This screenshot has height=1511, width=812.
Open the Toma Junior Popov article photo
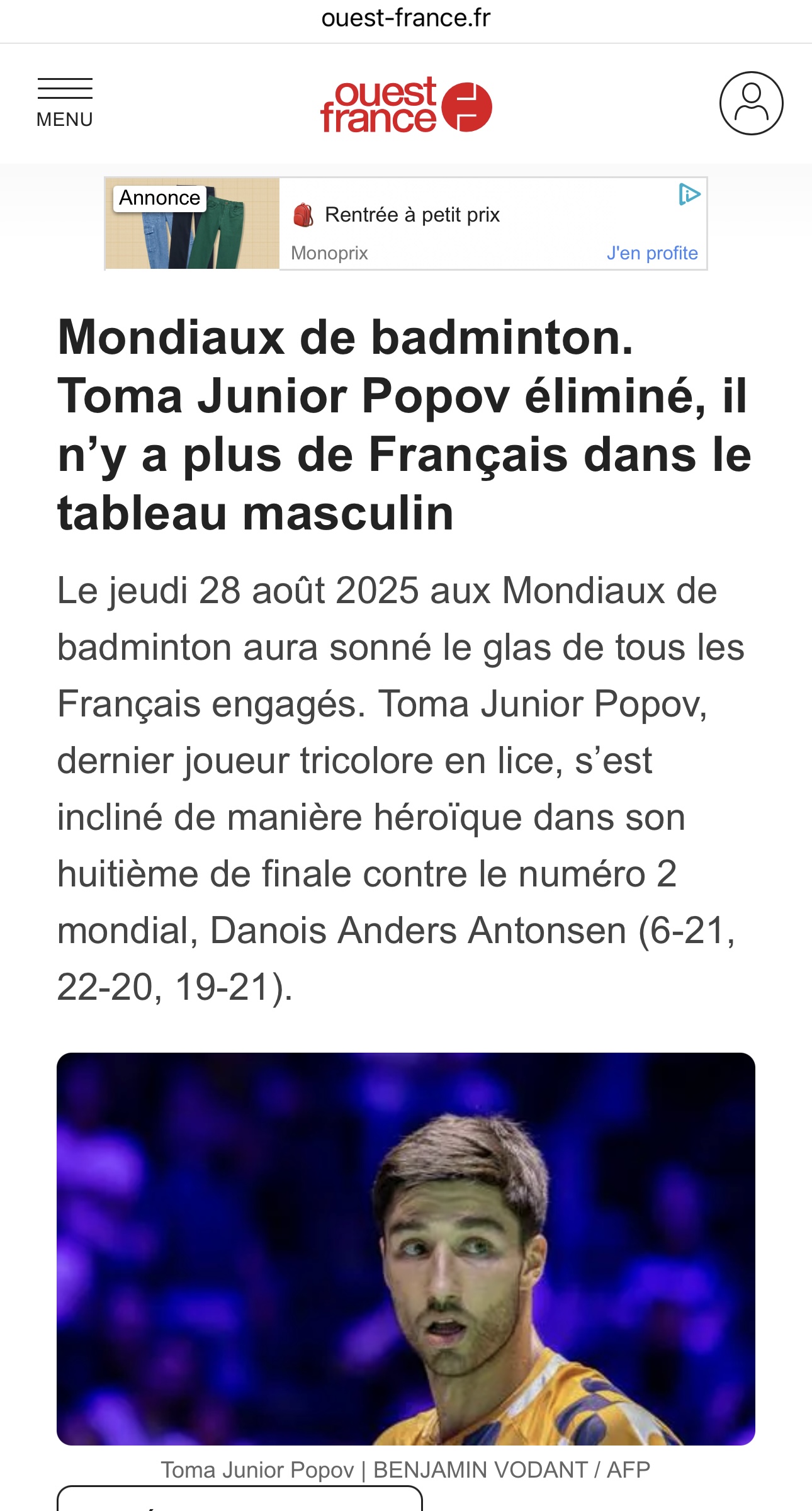click(x=406, y=1248)
